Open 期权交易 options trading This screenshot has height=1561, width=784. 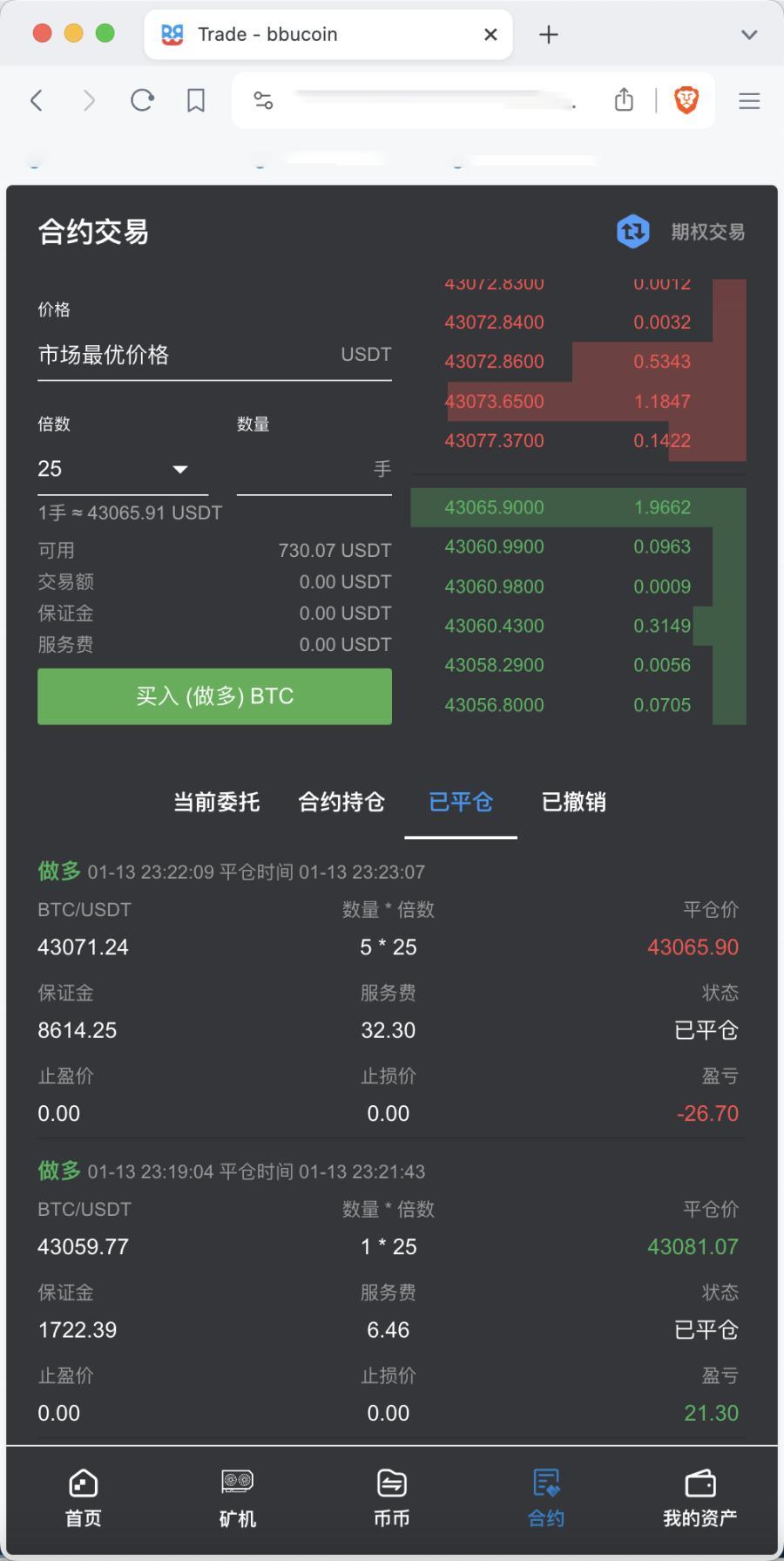681,232
